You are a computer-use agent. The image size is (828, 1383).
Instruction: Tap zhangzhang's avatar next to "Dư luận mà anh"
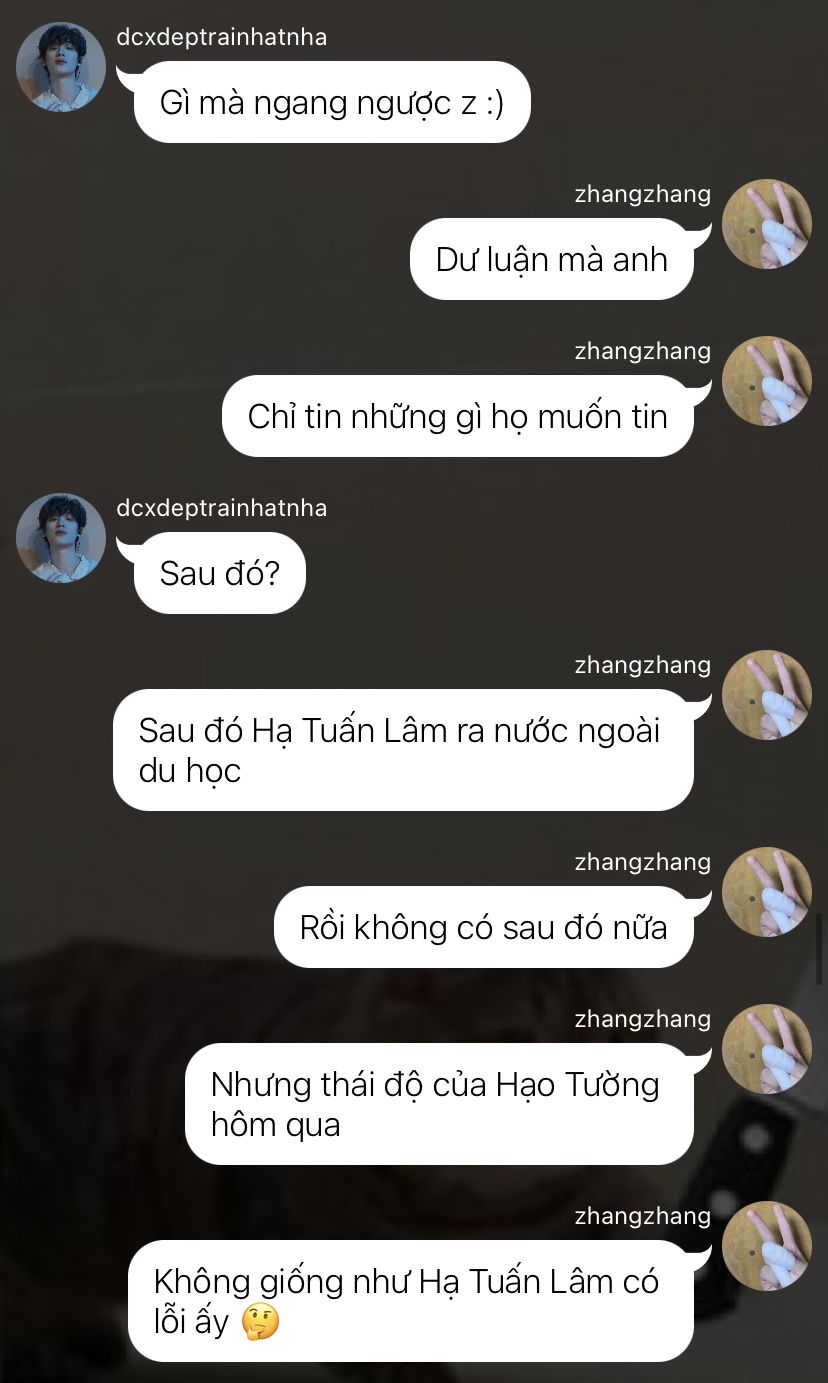pos(767,224)
